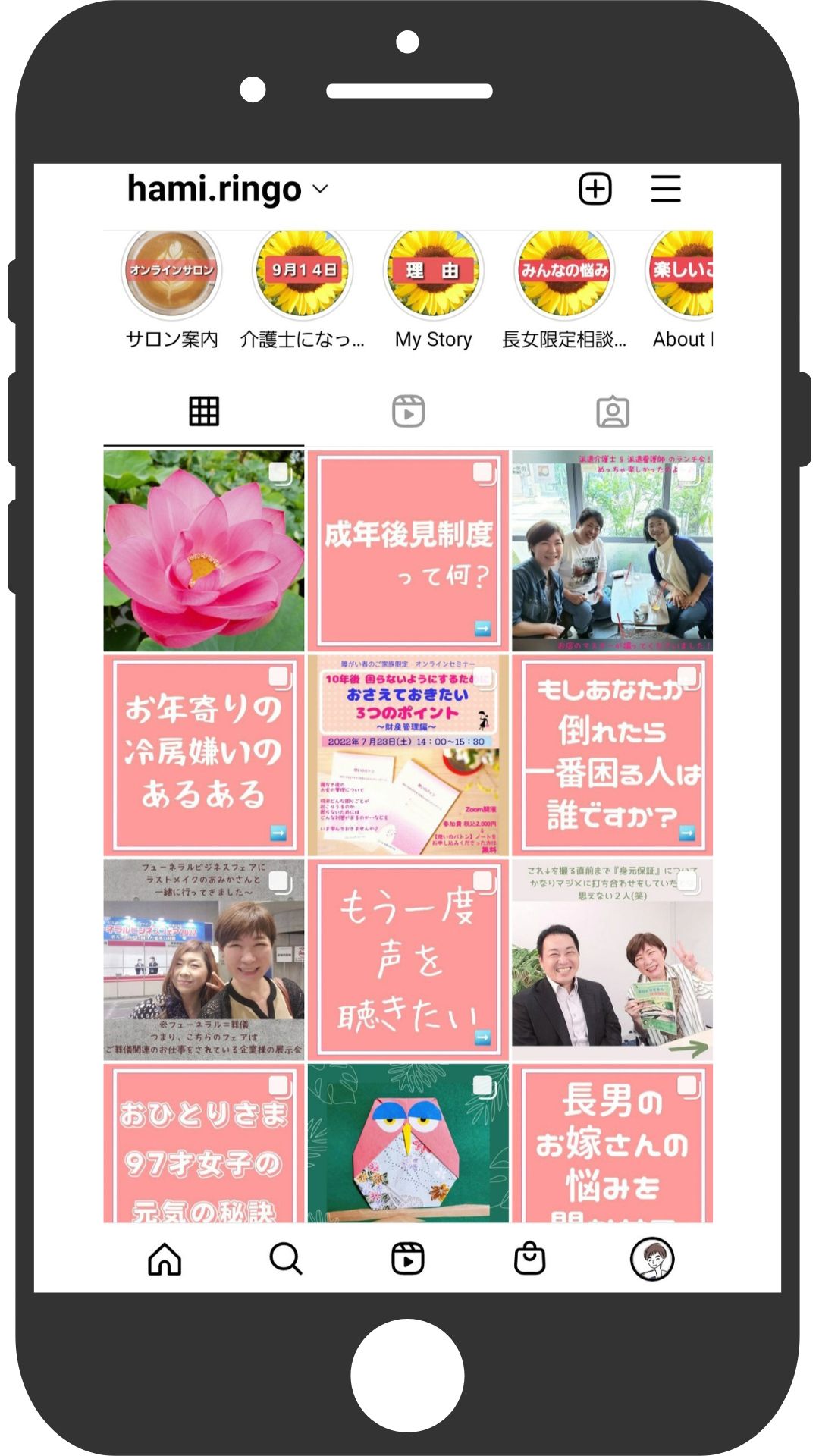This screenshot has width=819, height=1456.
Task: Open the hamburger menu
Action: (665, 189)
